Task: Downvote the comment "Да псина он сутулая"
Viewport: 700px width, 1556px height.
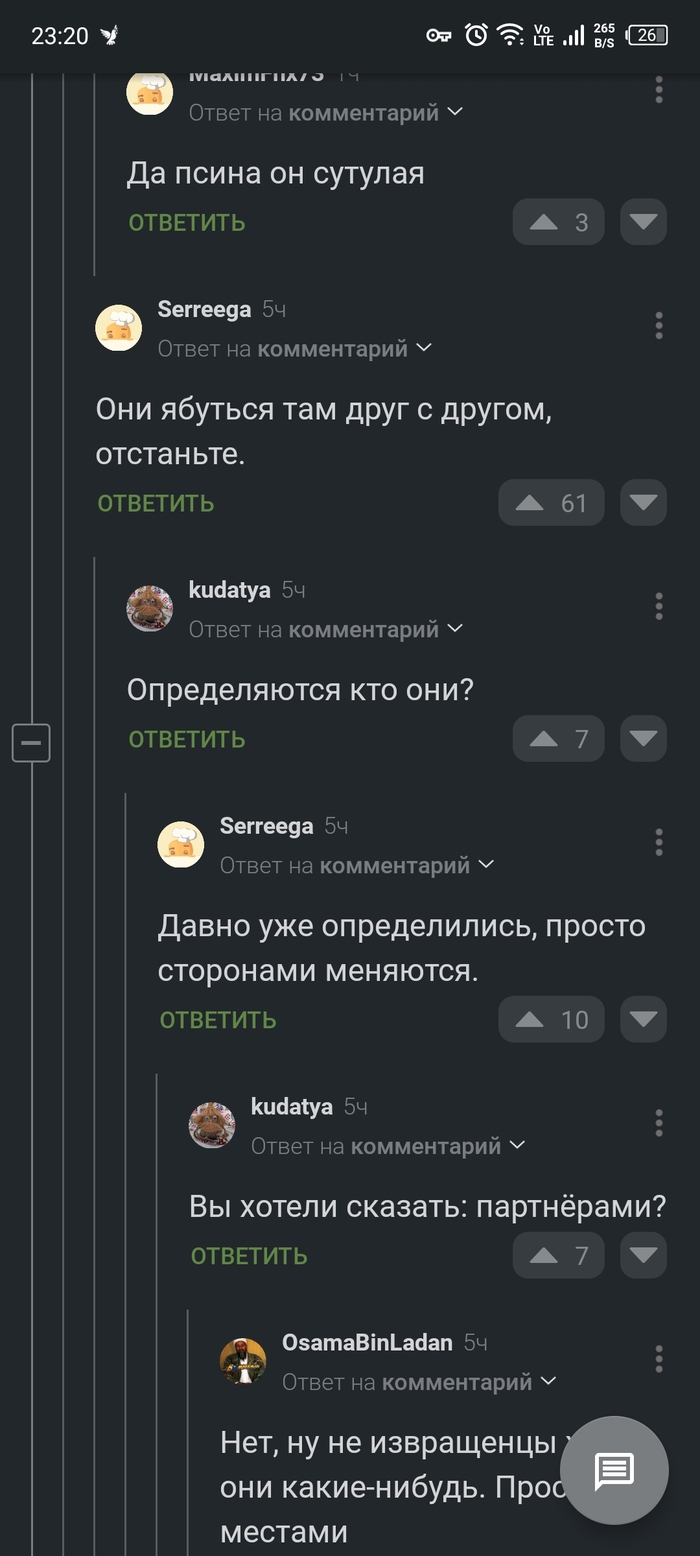Action: tap(643, 222)
